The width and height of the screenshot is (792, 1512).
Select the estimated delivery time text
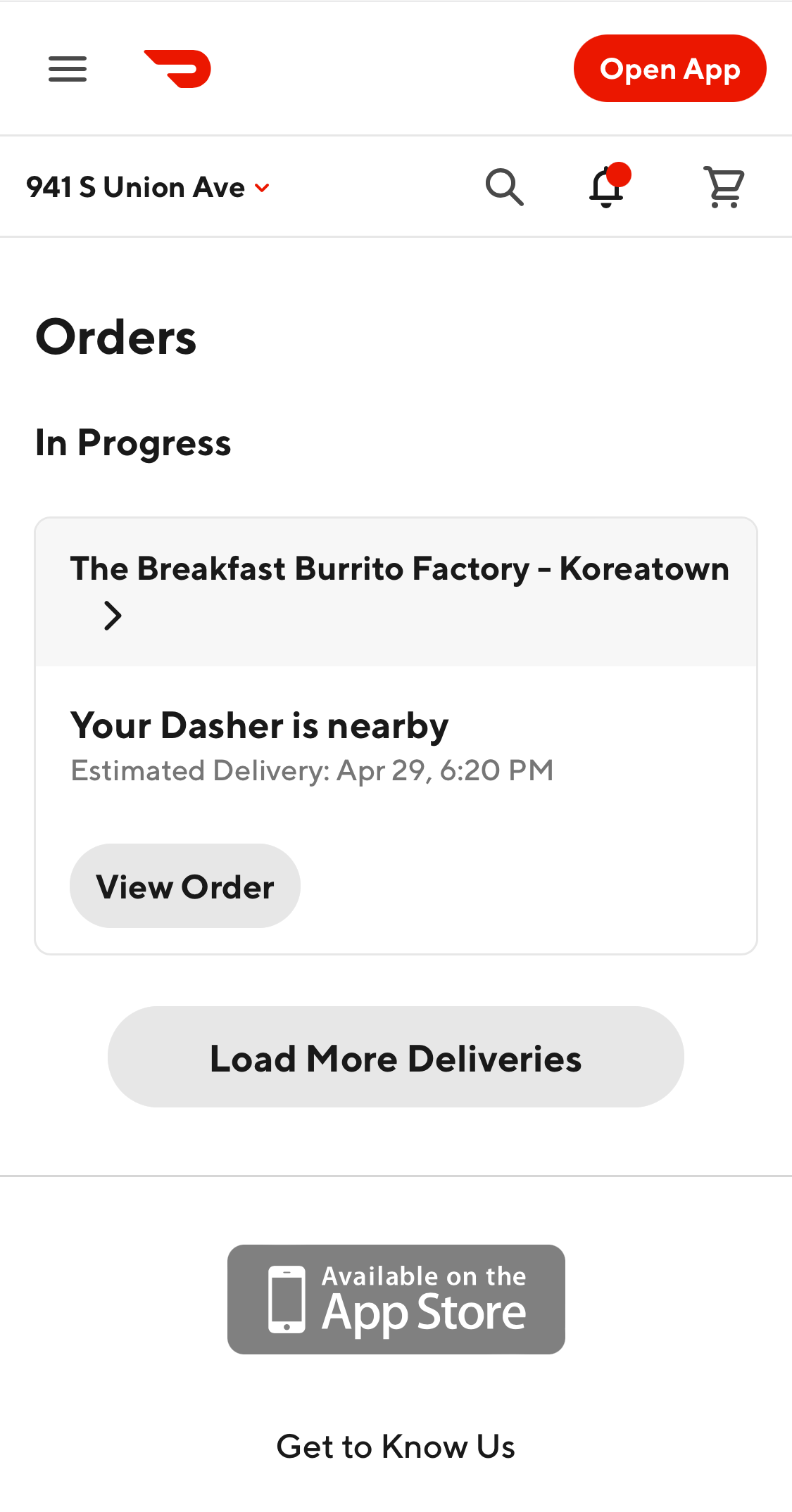[x=312, y=770]
